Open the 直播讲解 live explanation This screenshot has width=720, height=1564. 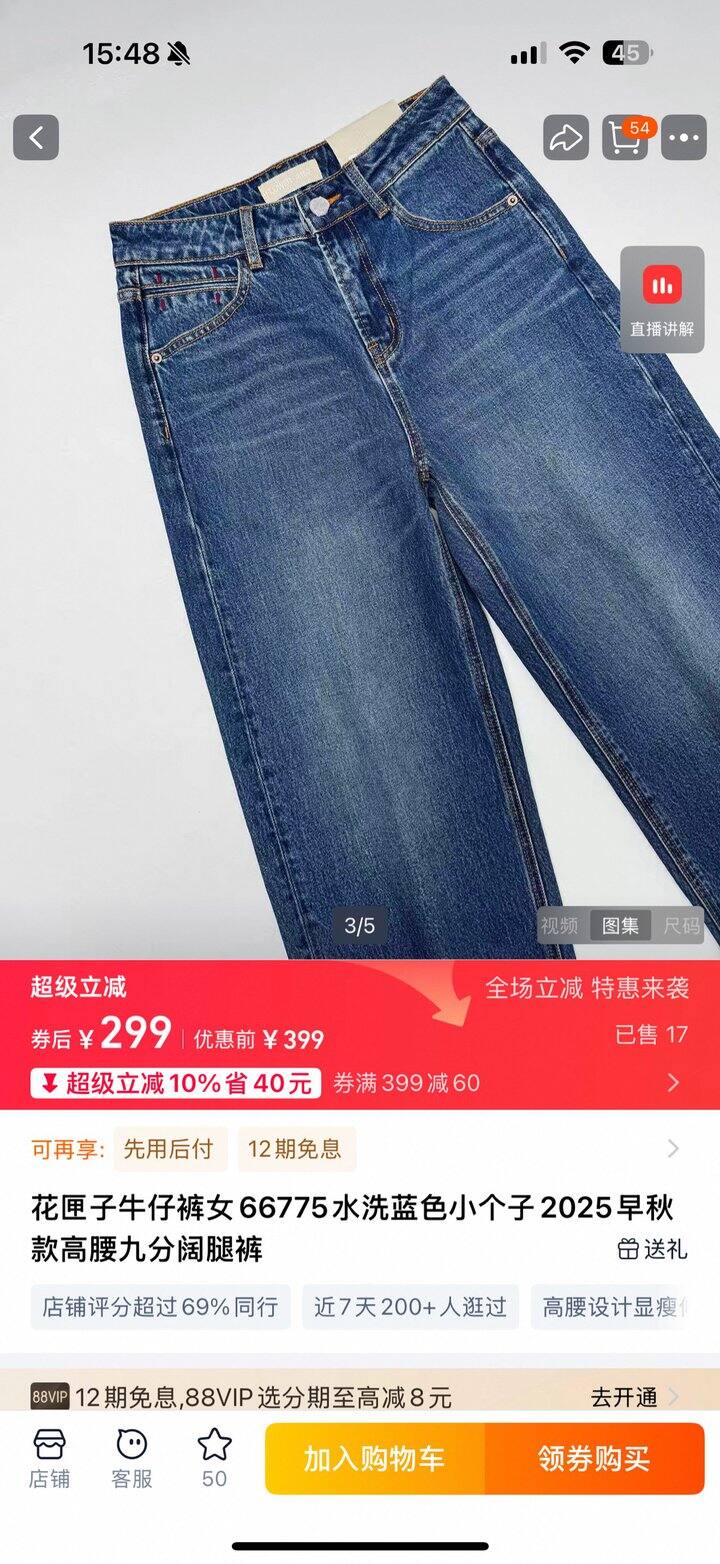coord(662,299)
